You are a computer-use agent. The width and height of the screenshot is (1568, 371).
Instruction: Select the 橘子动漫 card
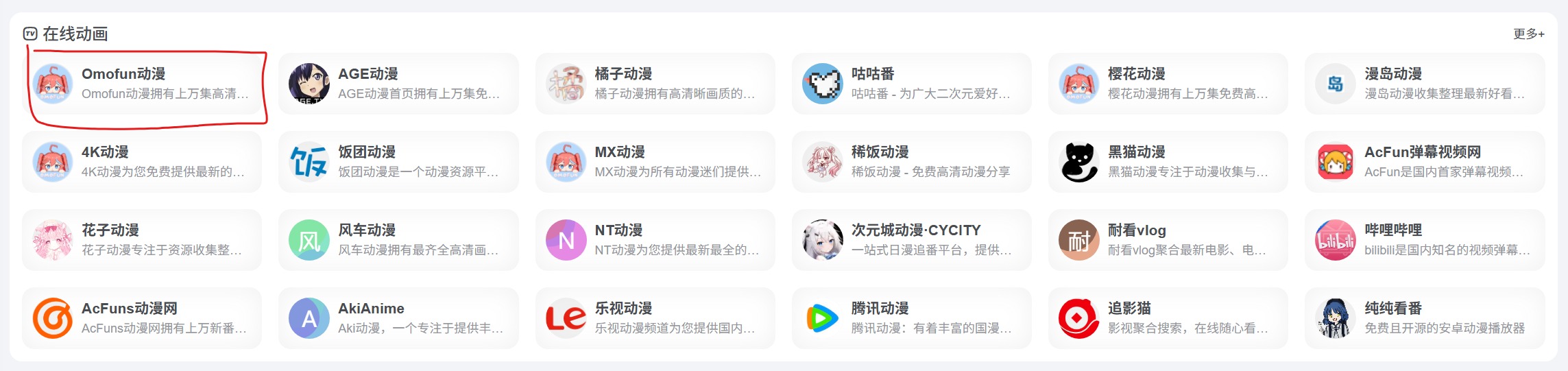tap(655, 84)
